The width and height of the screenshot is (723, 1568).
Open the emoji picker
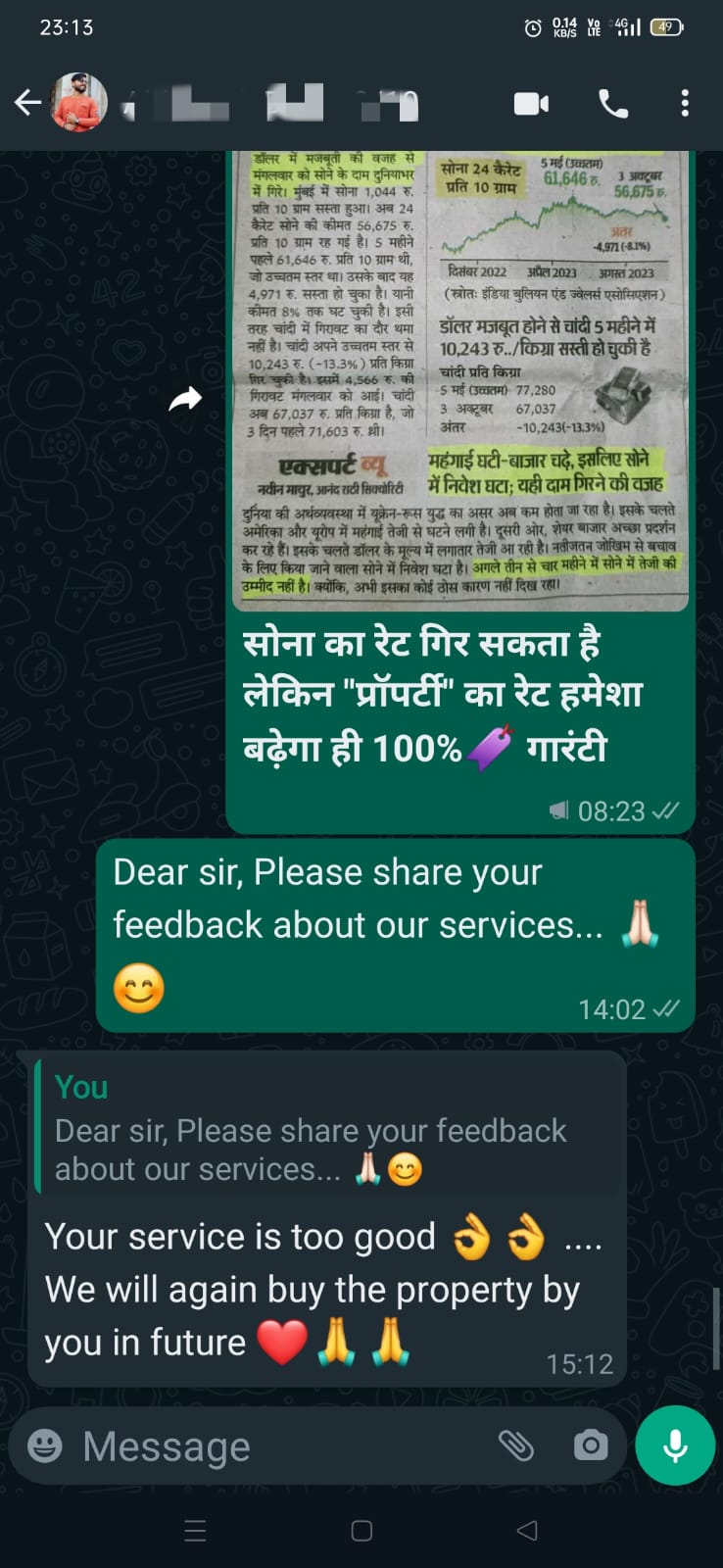(x=45, y=1445)
